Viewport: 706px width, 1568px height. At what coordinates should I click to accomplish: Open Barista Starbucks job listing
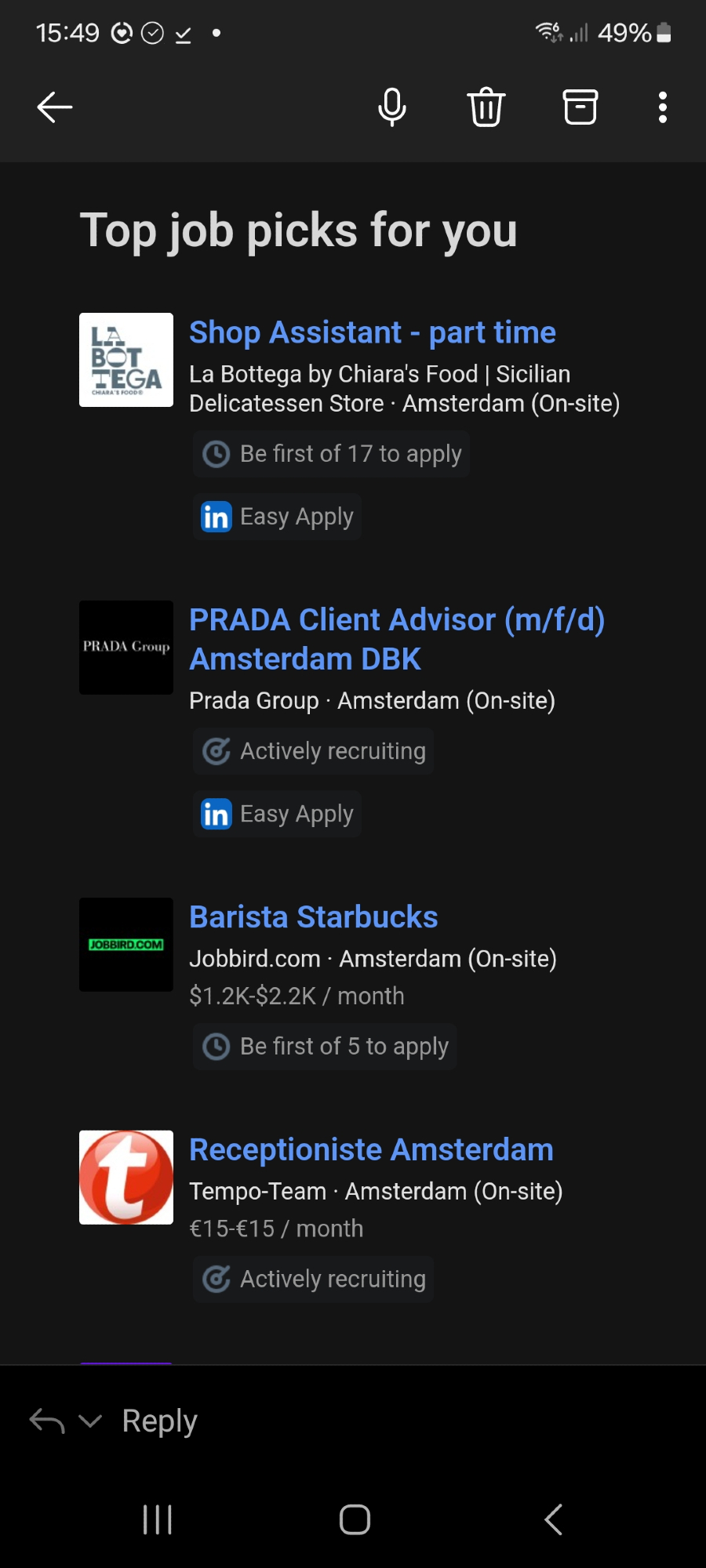[x=313, y=916]
